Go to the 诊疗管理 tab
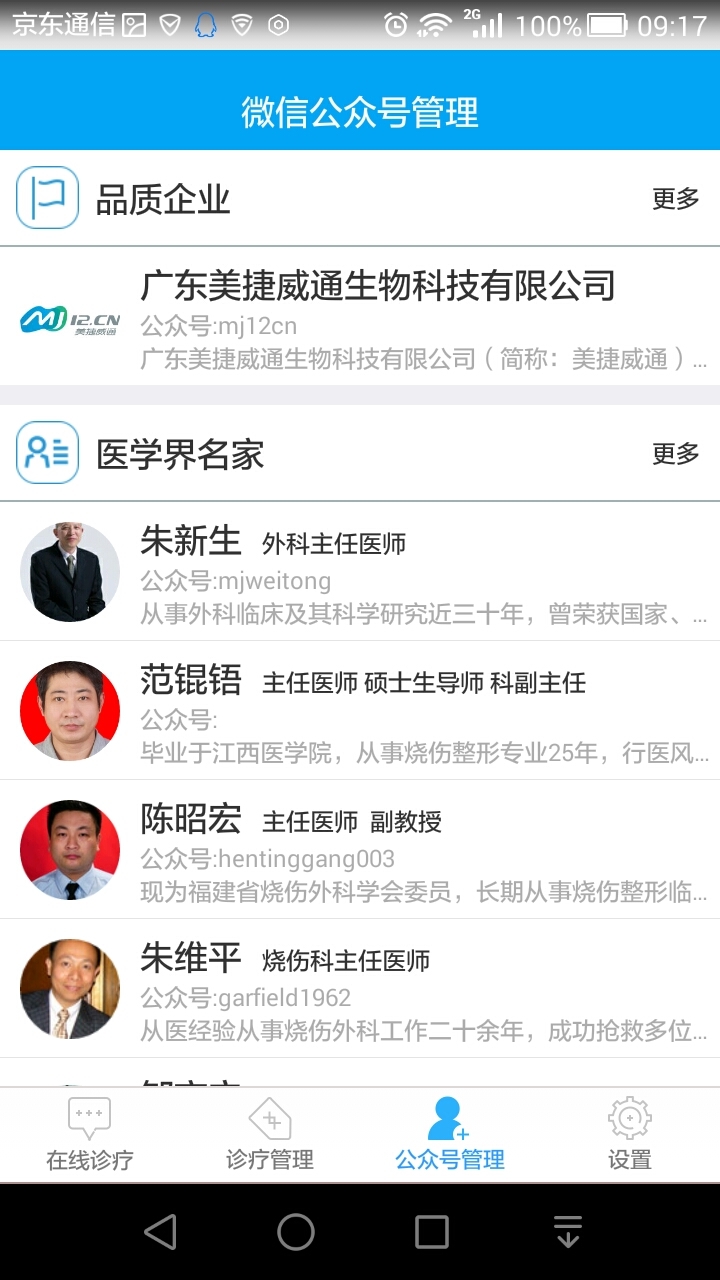 [270, 1135]
